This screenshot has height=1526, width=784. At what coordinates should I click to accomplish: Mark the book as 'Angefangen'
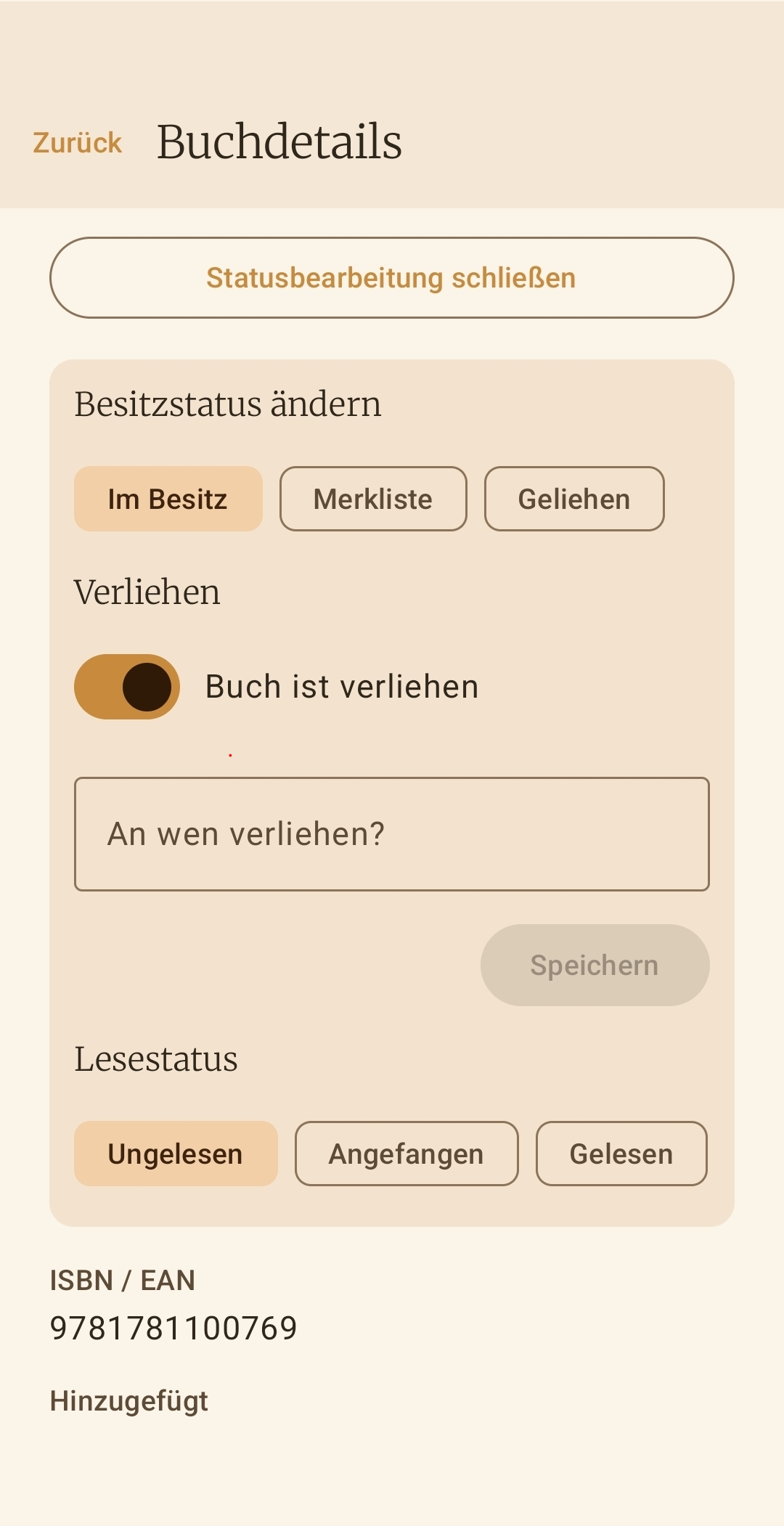pos(406,1154)
